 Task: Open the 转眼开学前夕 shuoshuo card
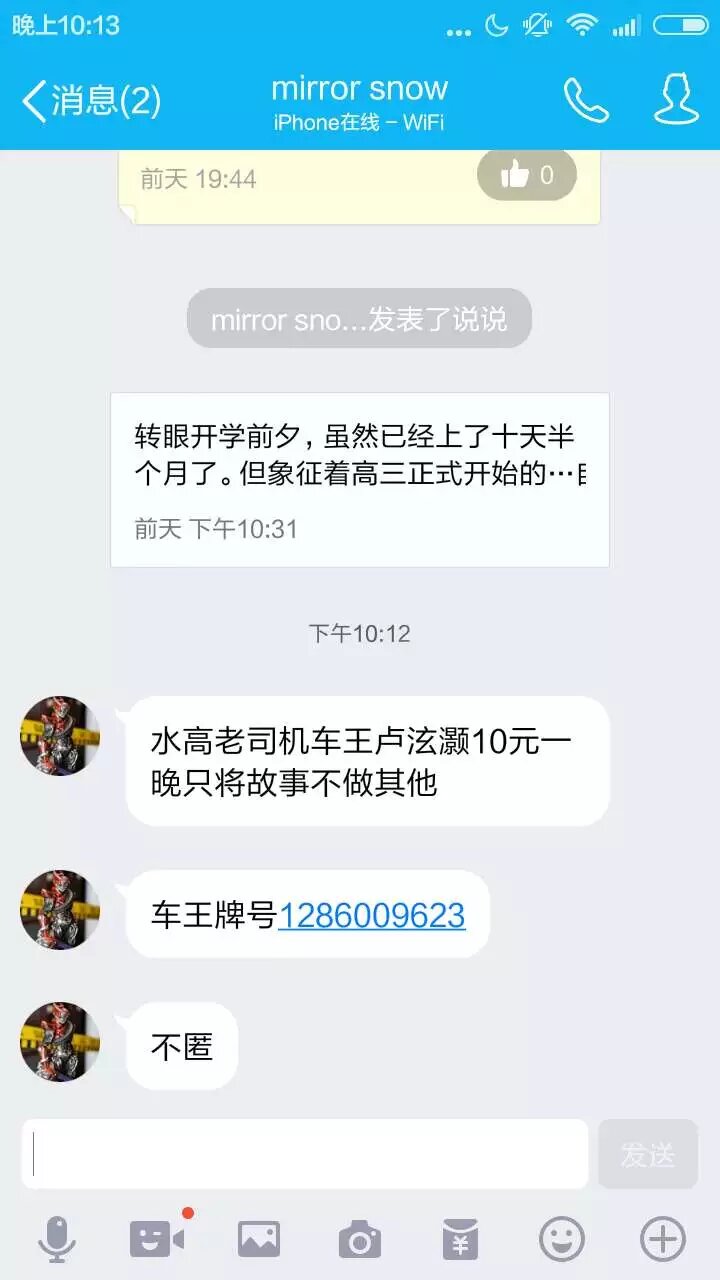click(359, 480)
